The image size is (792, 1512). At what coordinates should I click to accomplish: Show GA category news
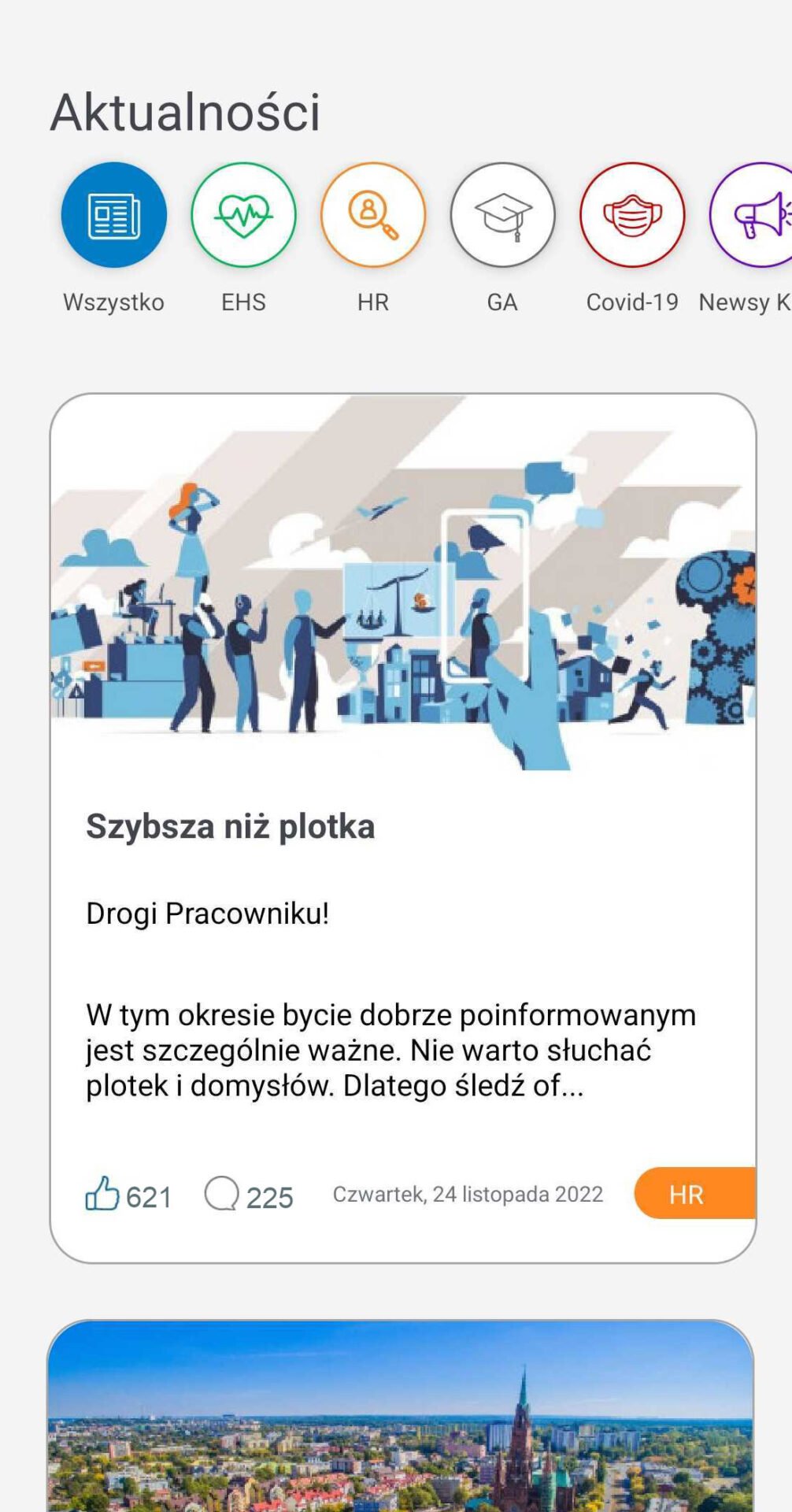(502, 215)
